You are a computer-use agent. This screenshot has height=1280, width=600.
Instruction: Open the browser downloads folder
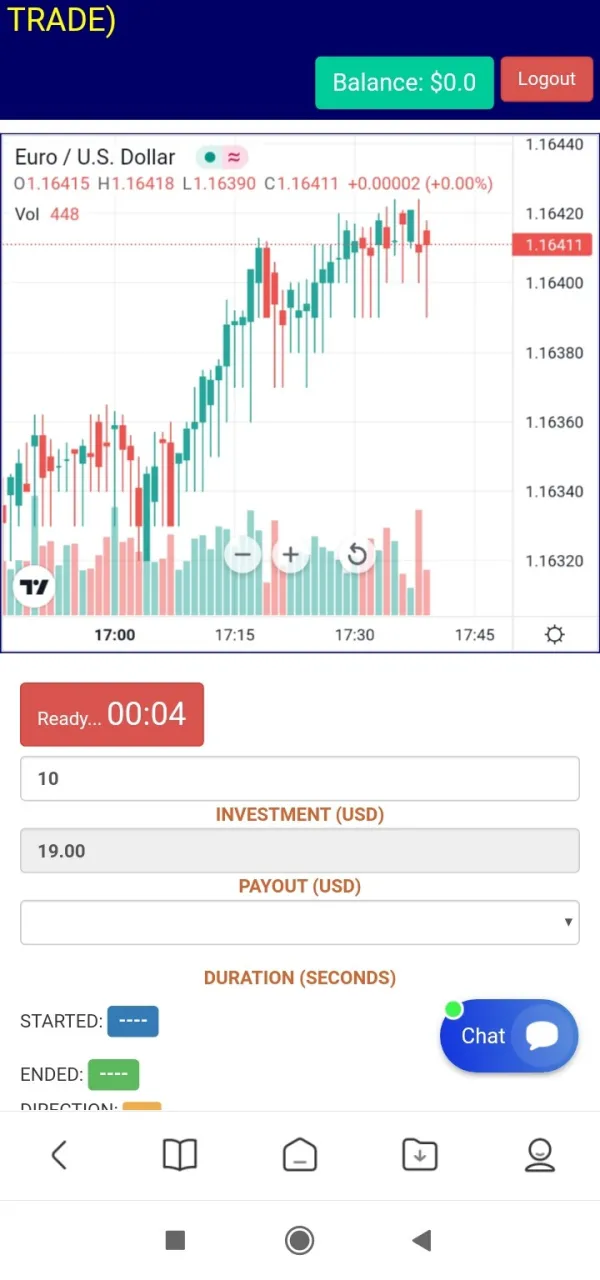point(420,1155)
